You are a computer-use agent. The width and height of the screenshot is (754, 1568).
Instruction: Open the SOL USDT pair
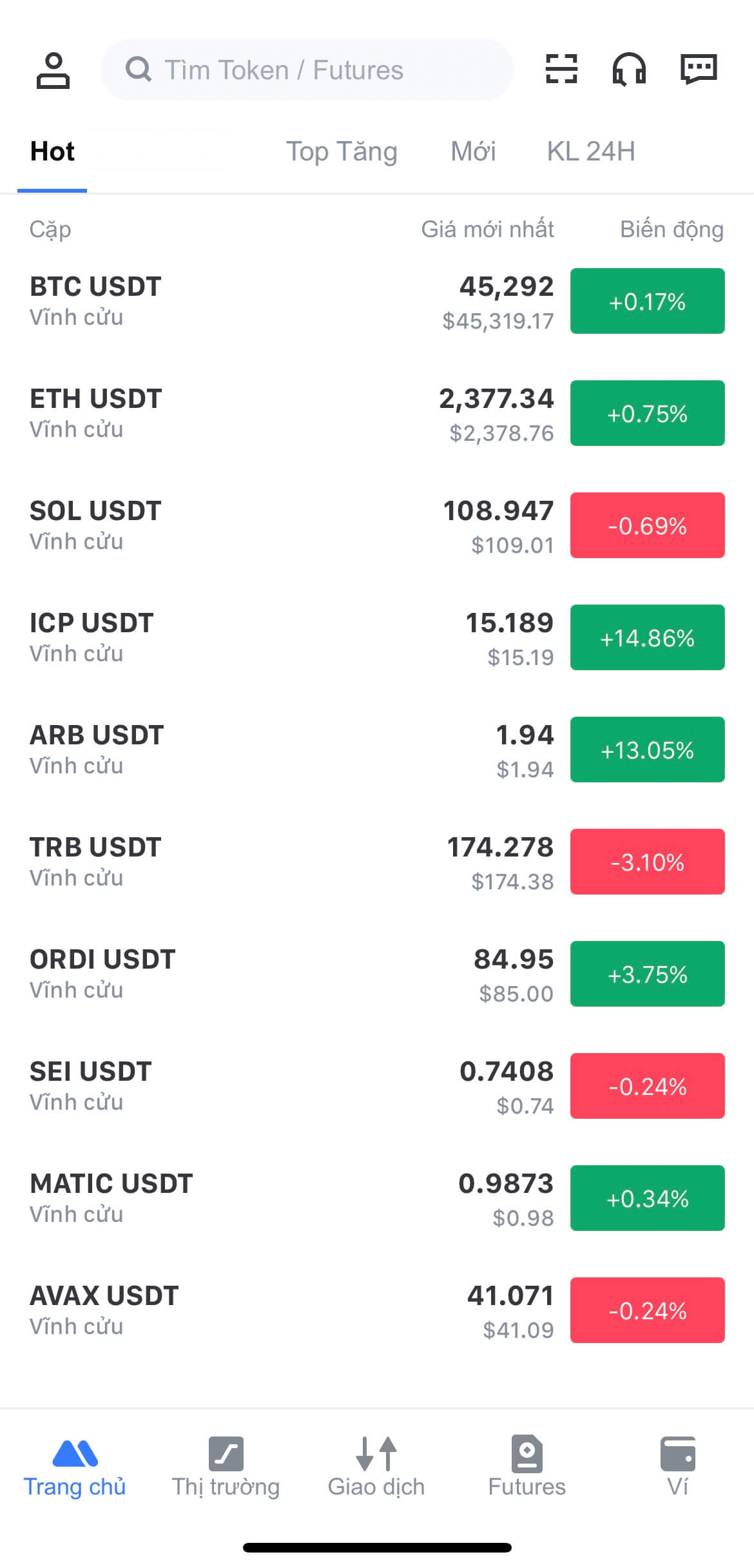[x=377, y=526]
